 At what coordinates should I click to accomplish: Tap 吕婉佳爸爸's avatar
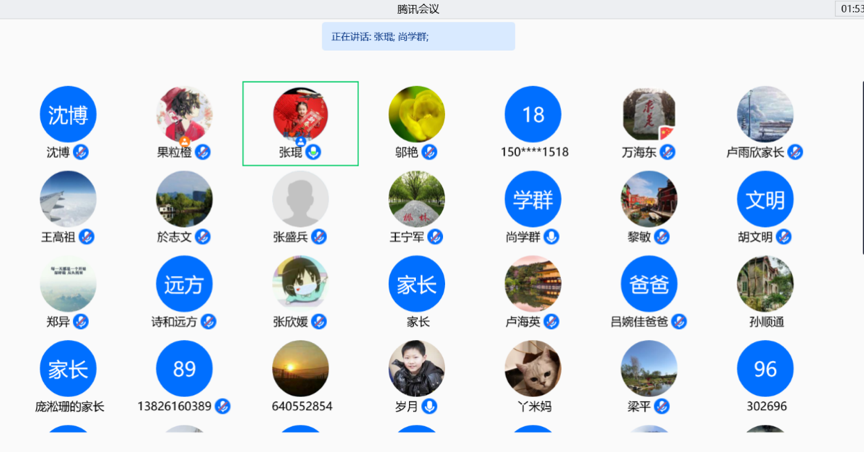(x=649, y=284)
